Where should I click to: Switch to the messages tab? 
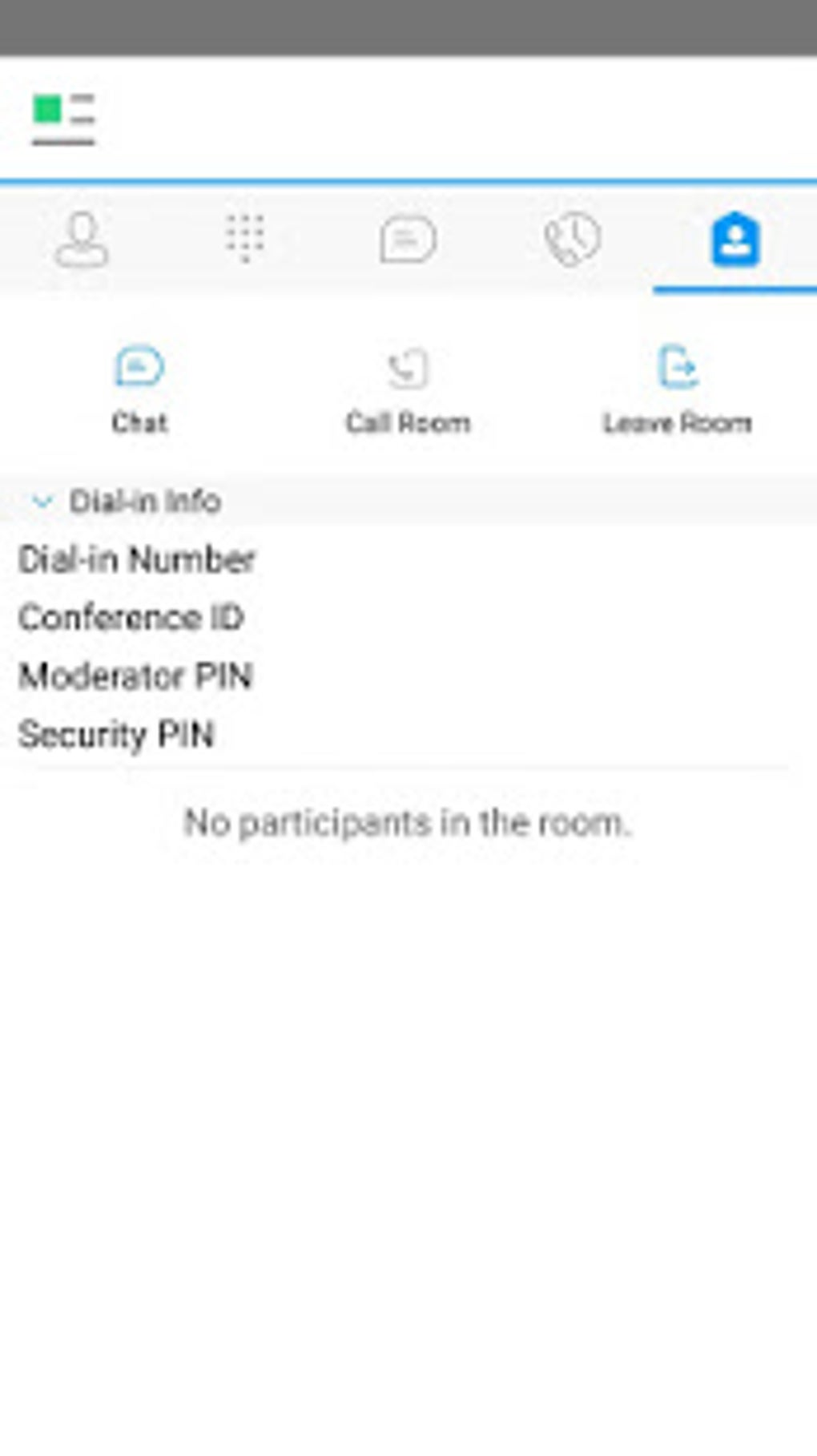(408, 239)
